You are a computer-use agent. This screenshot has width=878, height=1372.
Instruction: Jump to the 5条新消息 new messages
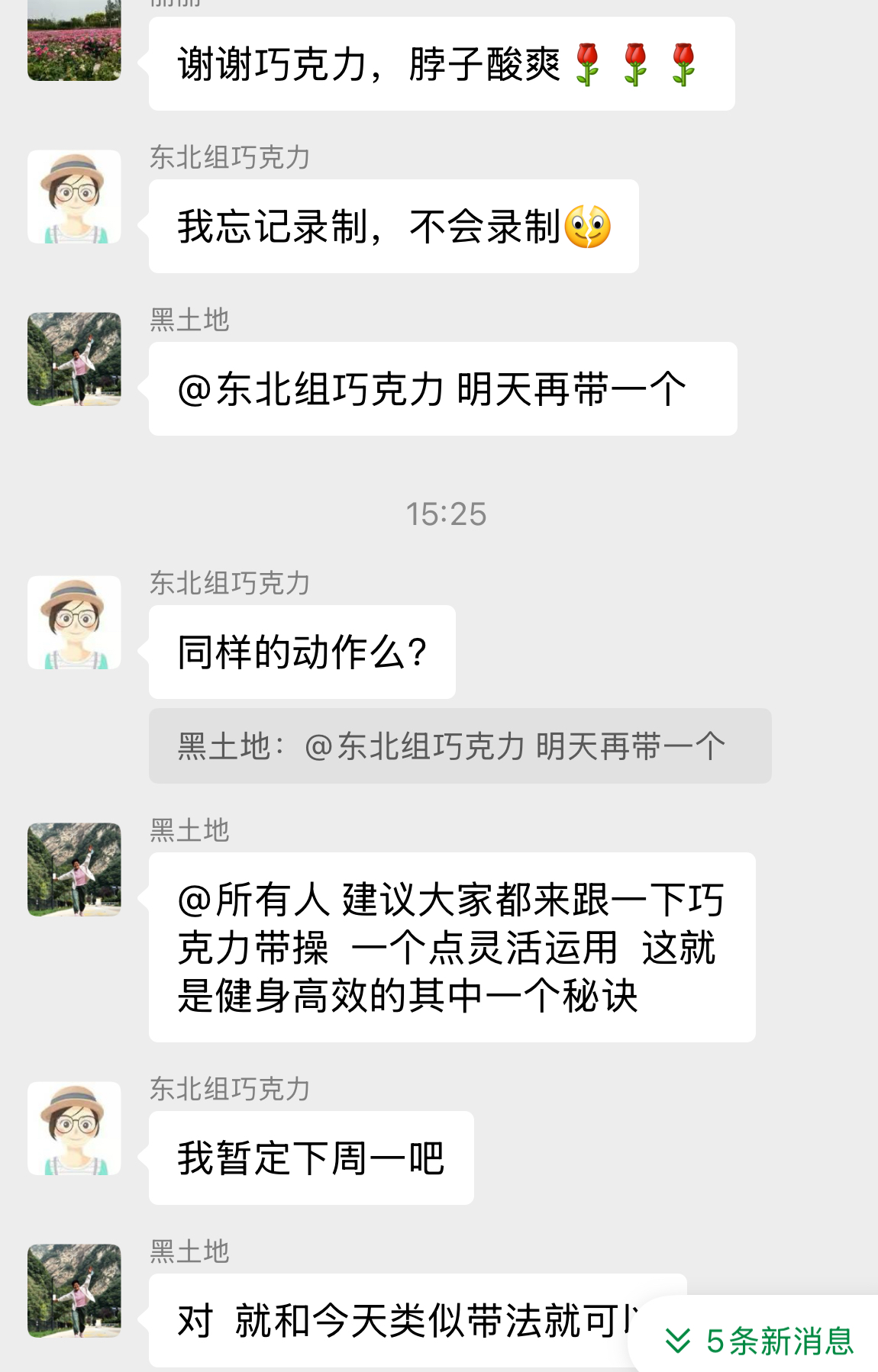[x=759, y=1340]
